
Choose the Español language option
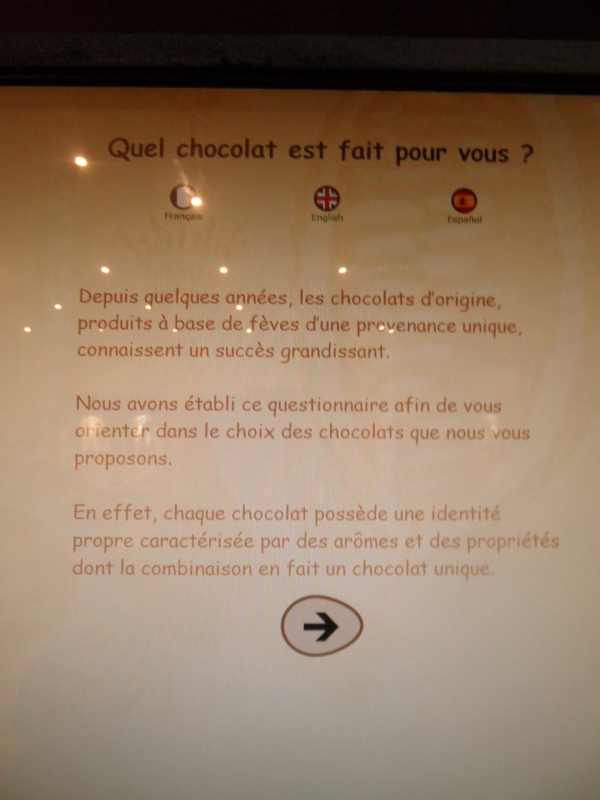464,201
